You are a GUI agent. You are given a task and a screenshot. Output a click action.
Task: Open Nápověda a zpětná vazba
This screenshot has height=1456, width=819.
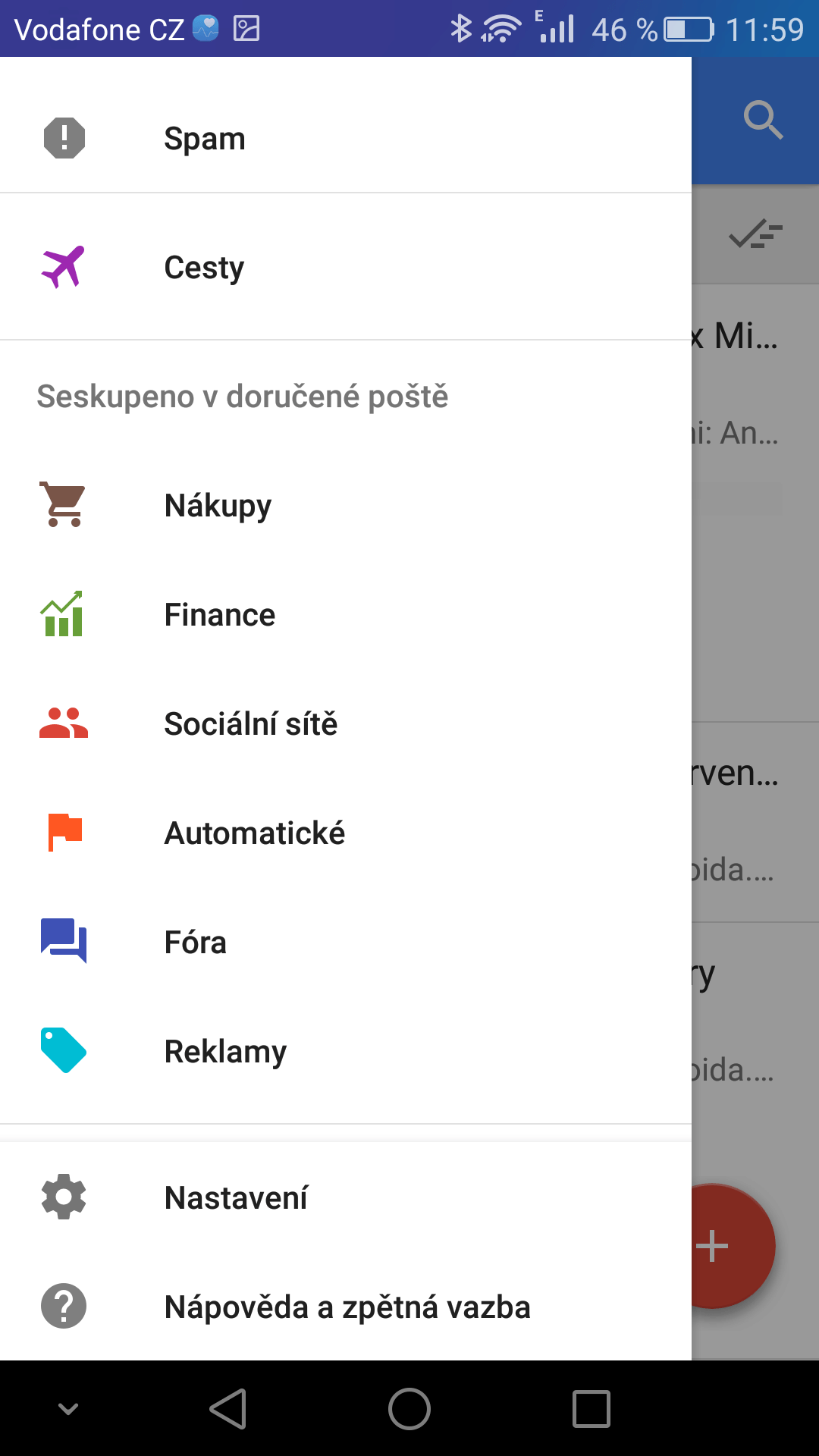pos(346,1307)
